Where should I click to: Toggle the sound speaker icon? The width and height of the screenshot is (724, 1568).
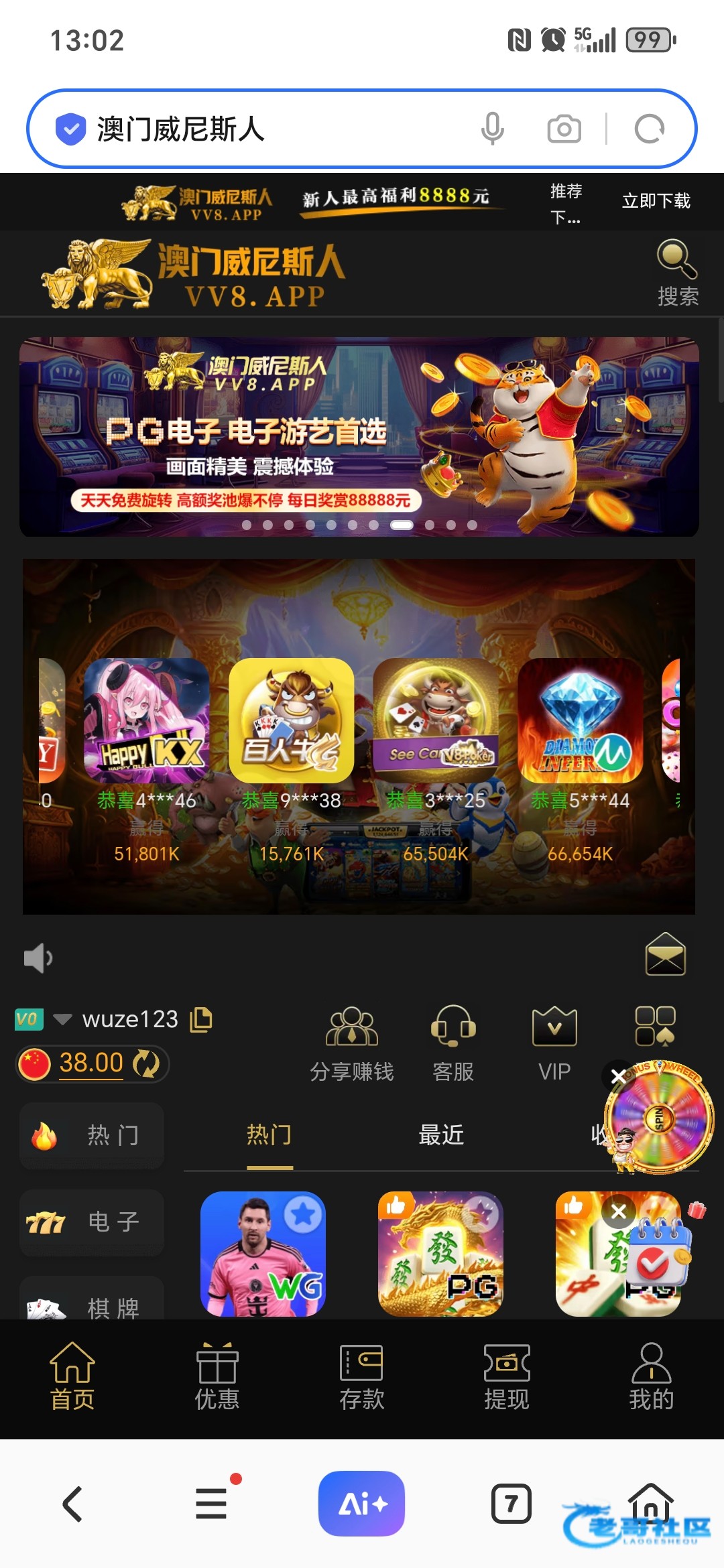38,958
